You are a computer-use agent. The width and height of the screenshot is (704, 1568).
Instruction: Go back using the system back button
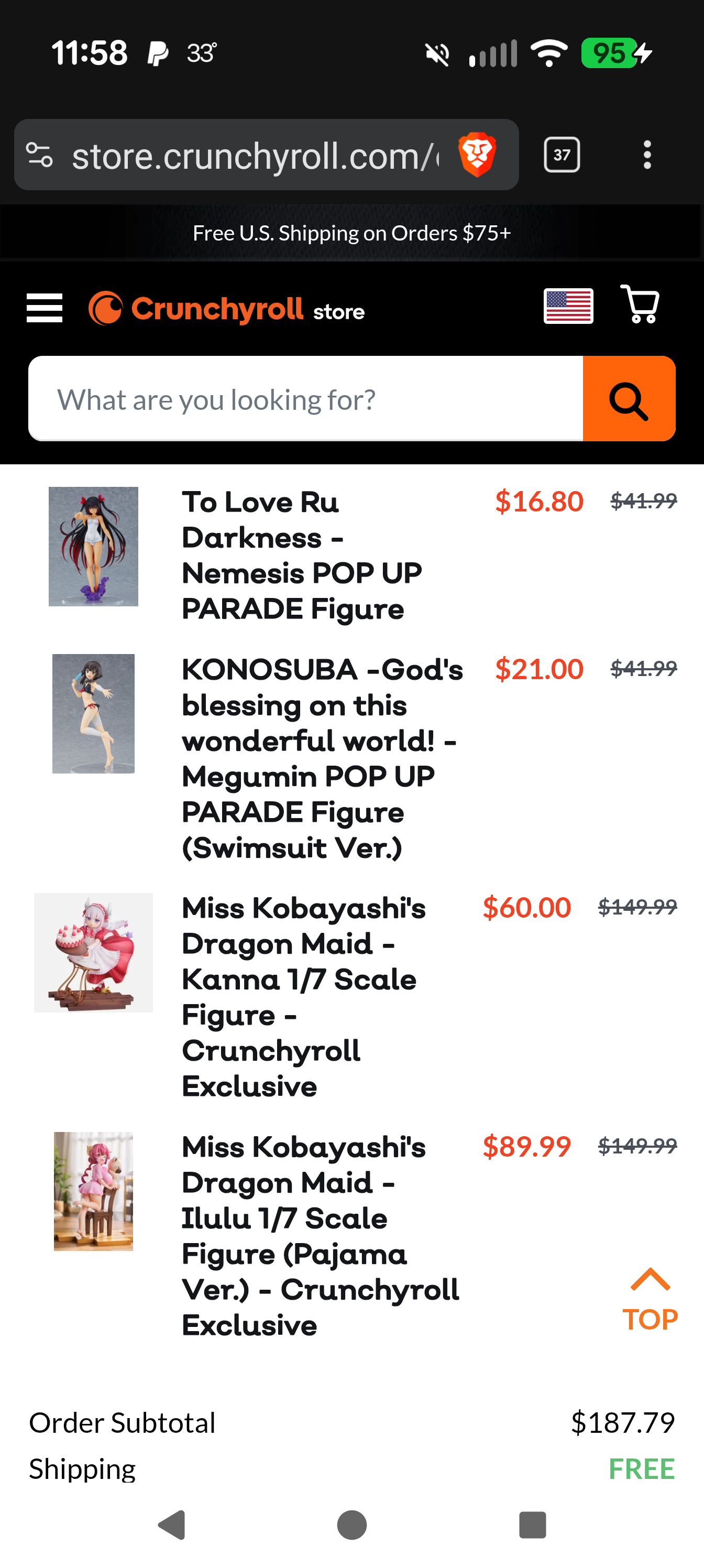[172, 1525]
